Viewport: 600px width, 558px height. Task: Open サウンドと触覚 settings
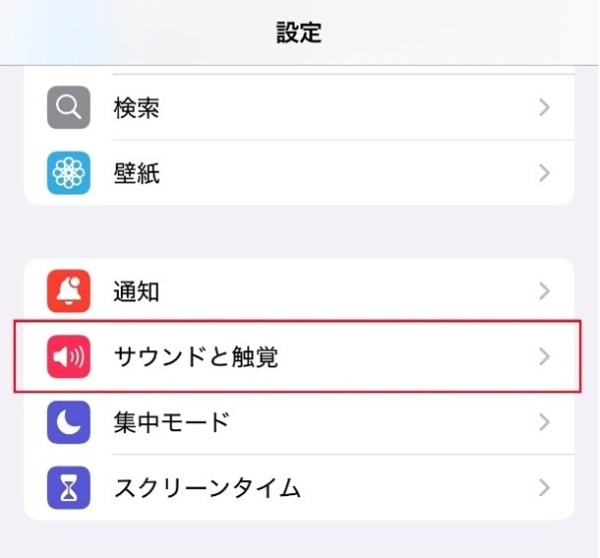point(300,357)
